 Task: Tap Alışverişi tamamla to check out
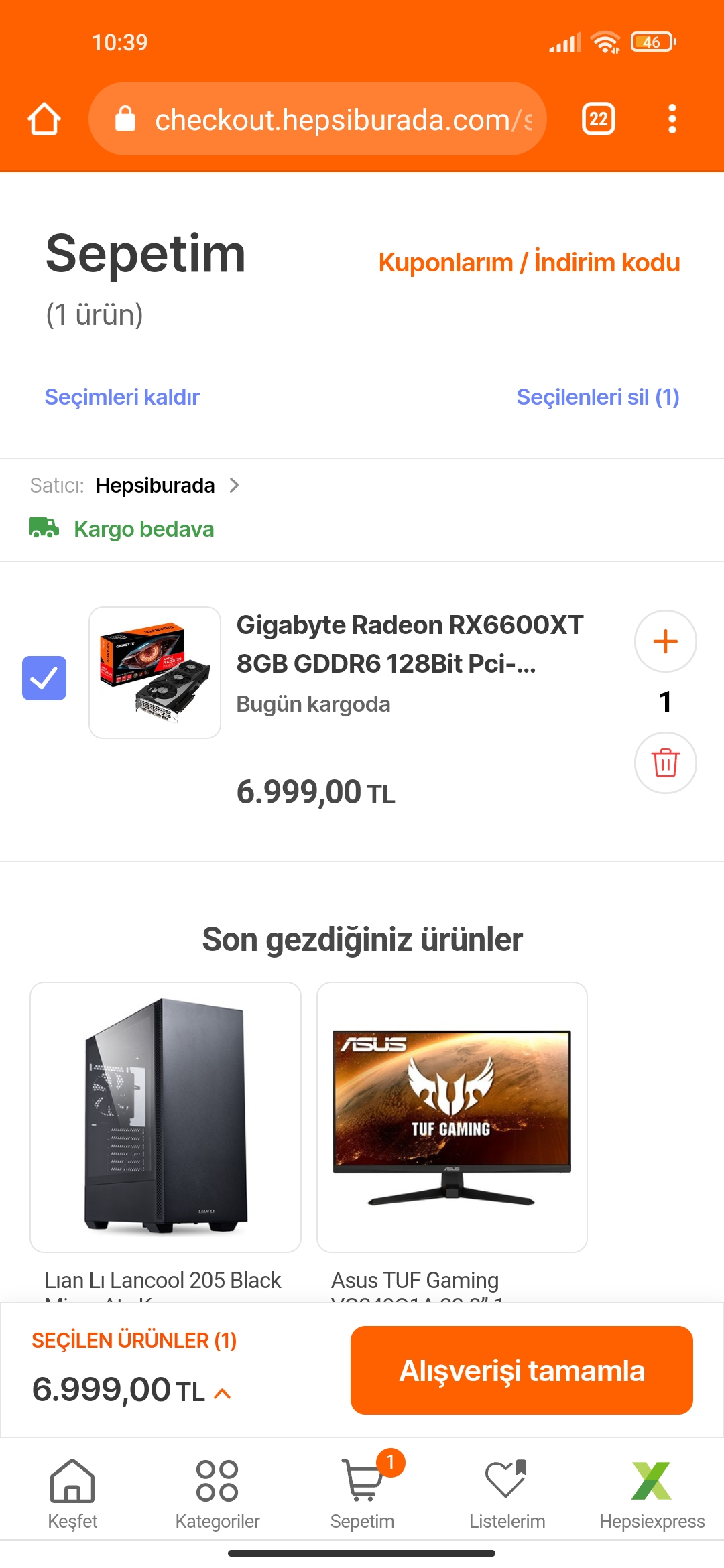point(522,1370)
